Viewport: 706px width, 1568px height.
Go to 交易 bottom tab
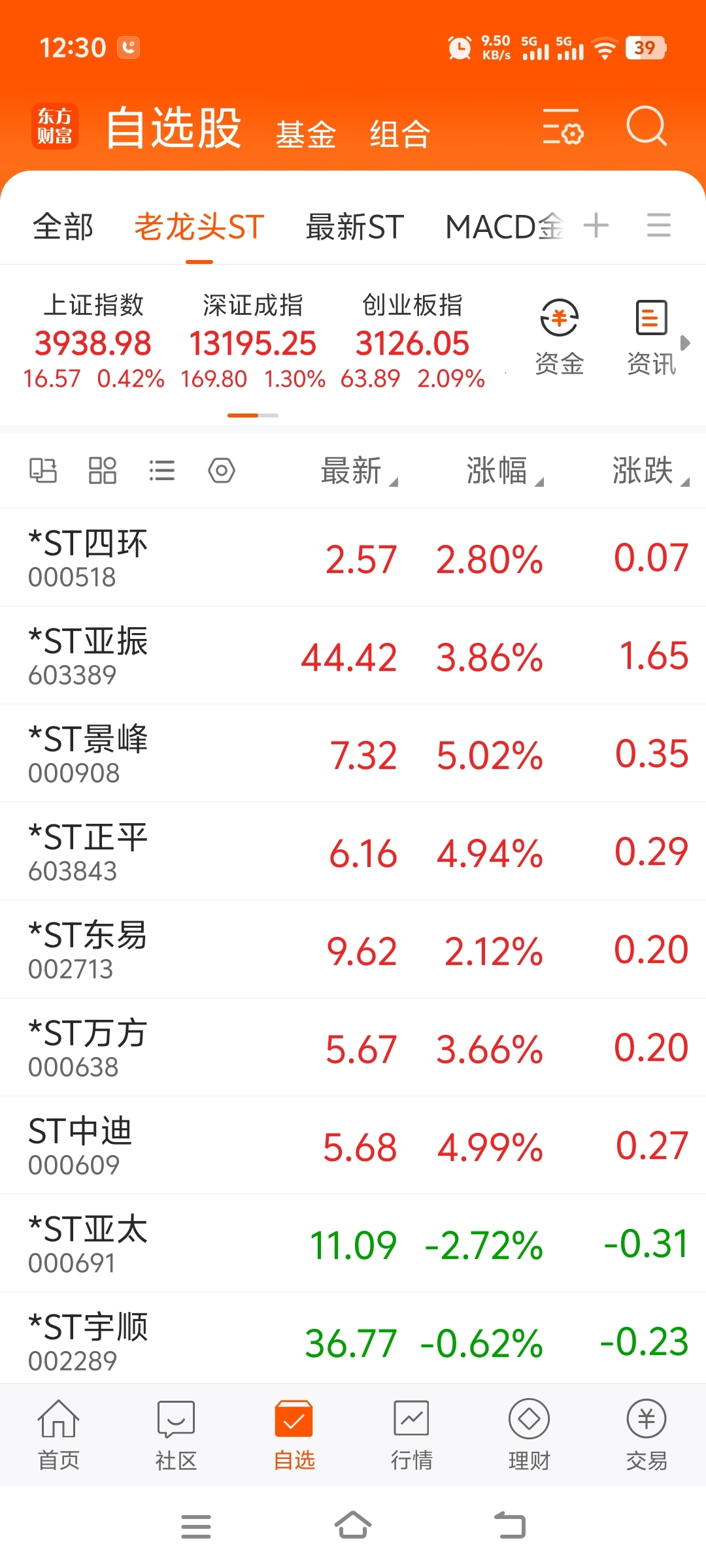click(x=646, y=1434)
